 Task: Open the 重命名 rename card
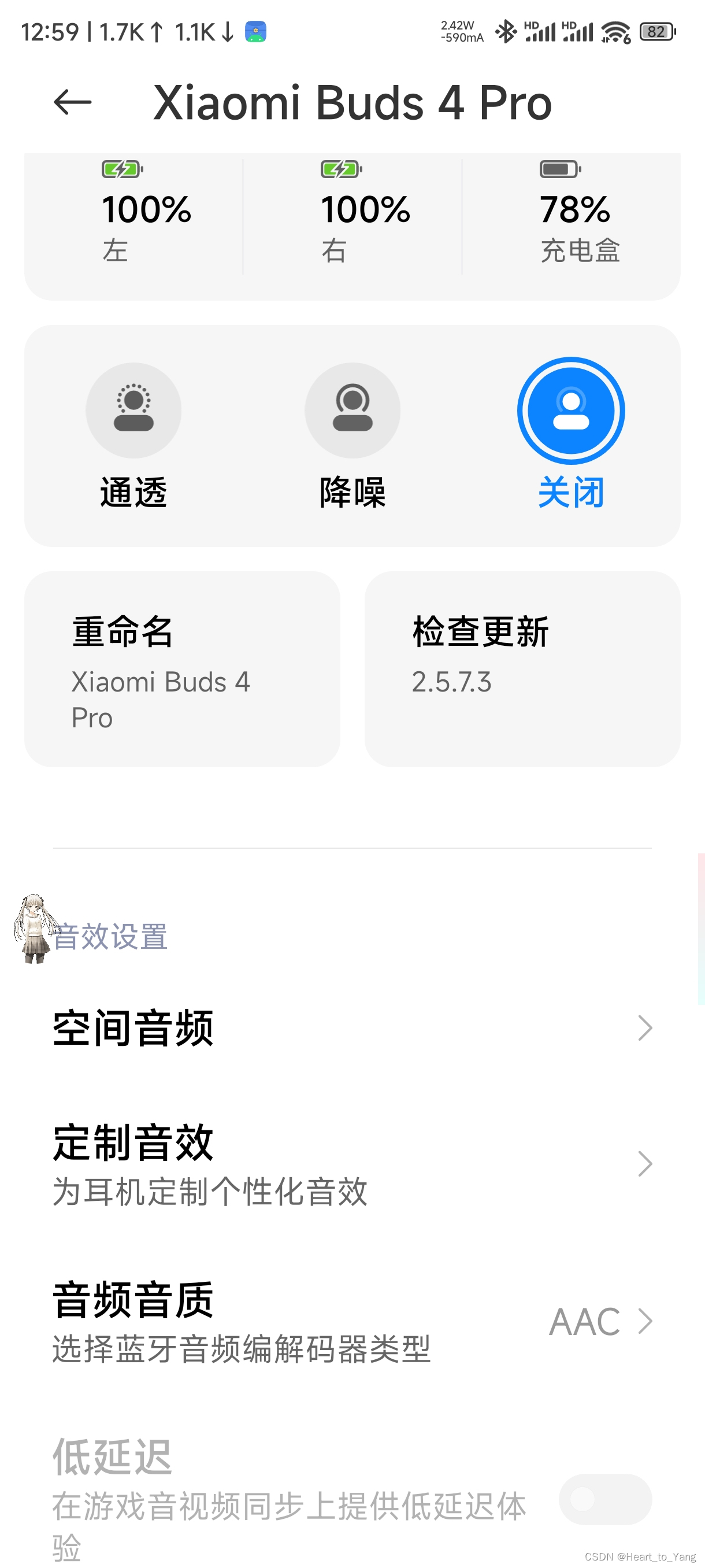pyautogui.click(x=182, y=668)
